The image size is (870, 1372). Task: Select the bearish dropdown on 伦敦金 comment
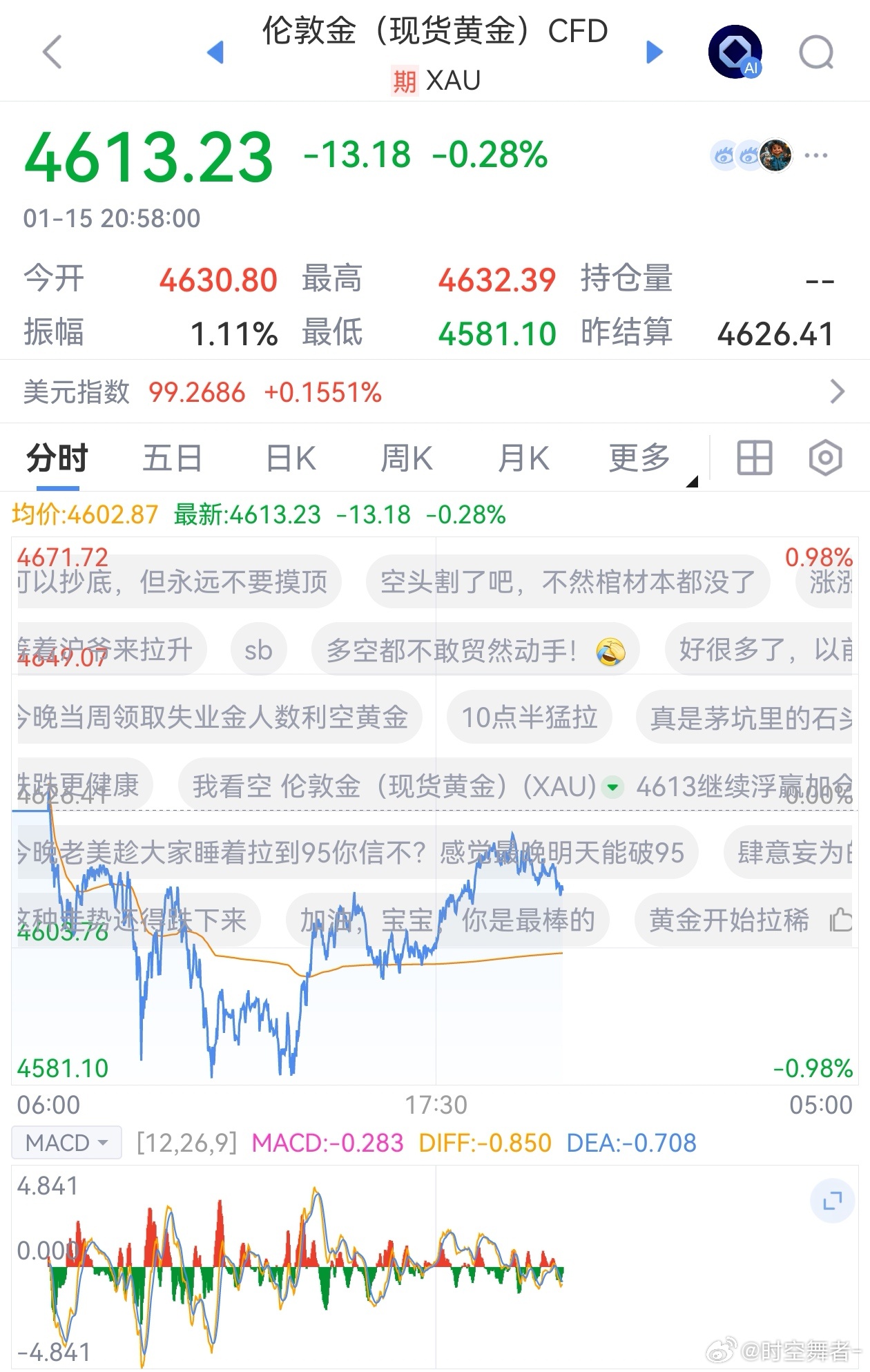point(613,786)
